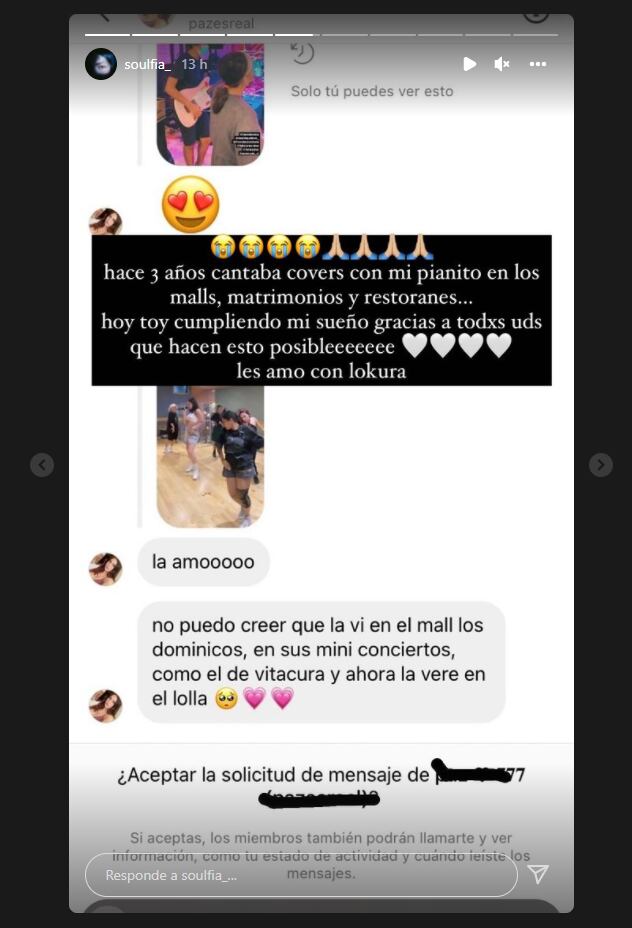Open the story overflow menu
Viewport: 632px width, 928px height.
(x=538, y=64)
